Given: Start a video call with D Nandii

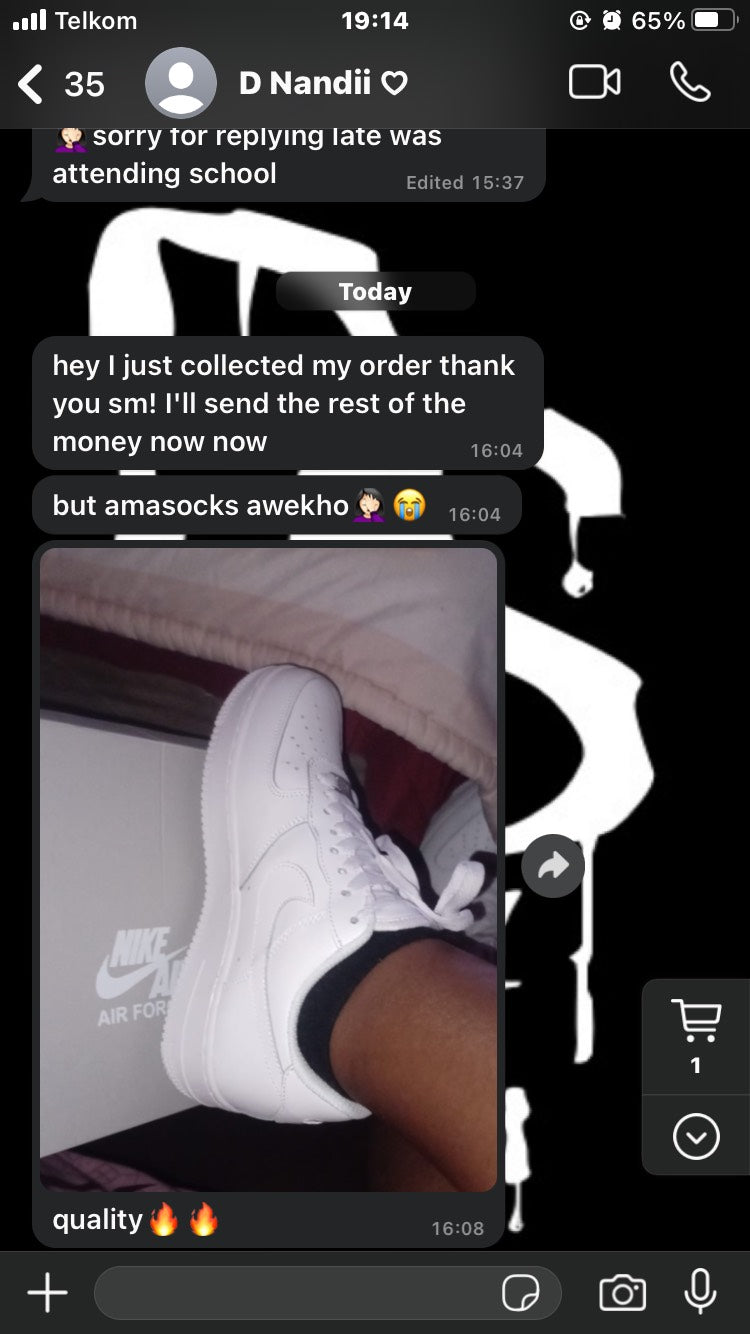Looking at the screenshot, I should [x=594, y=83].
